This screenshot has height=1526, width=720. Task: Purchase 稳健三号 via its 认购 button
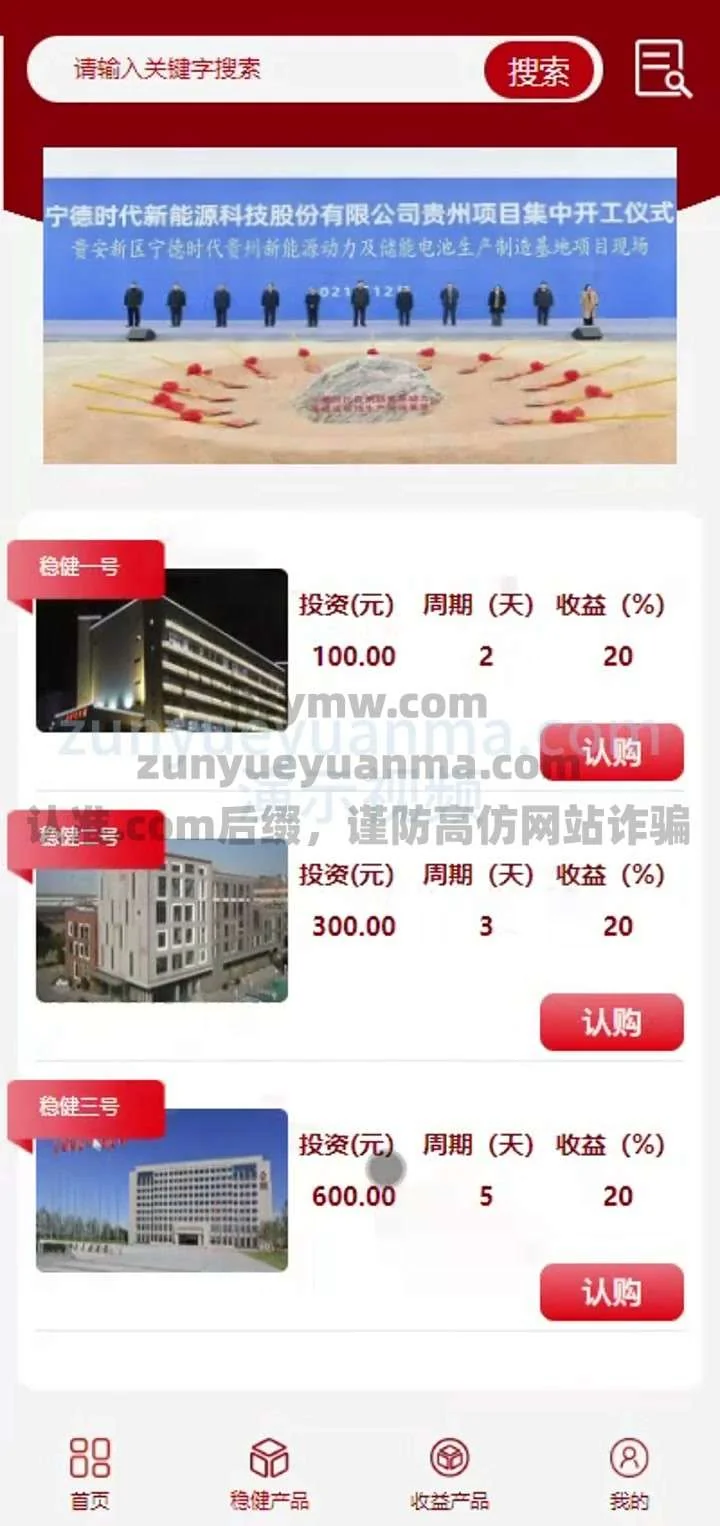click(x=611, y=1292)
